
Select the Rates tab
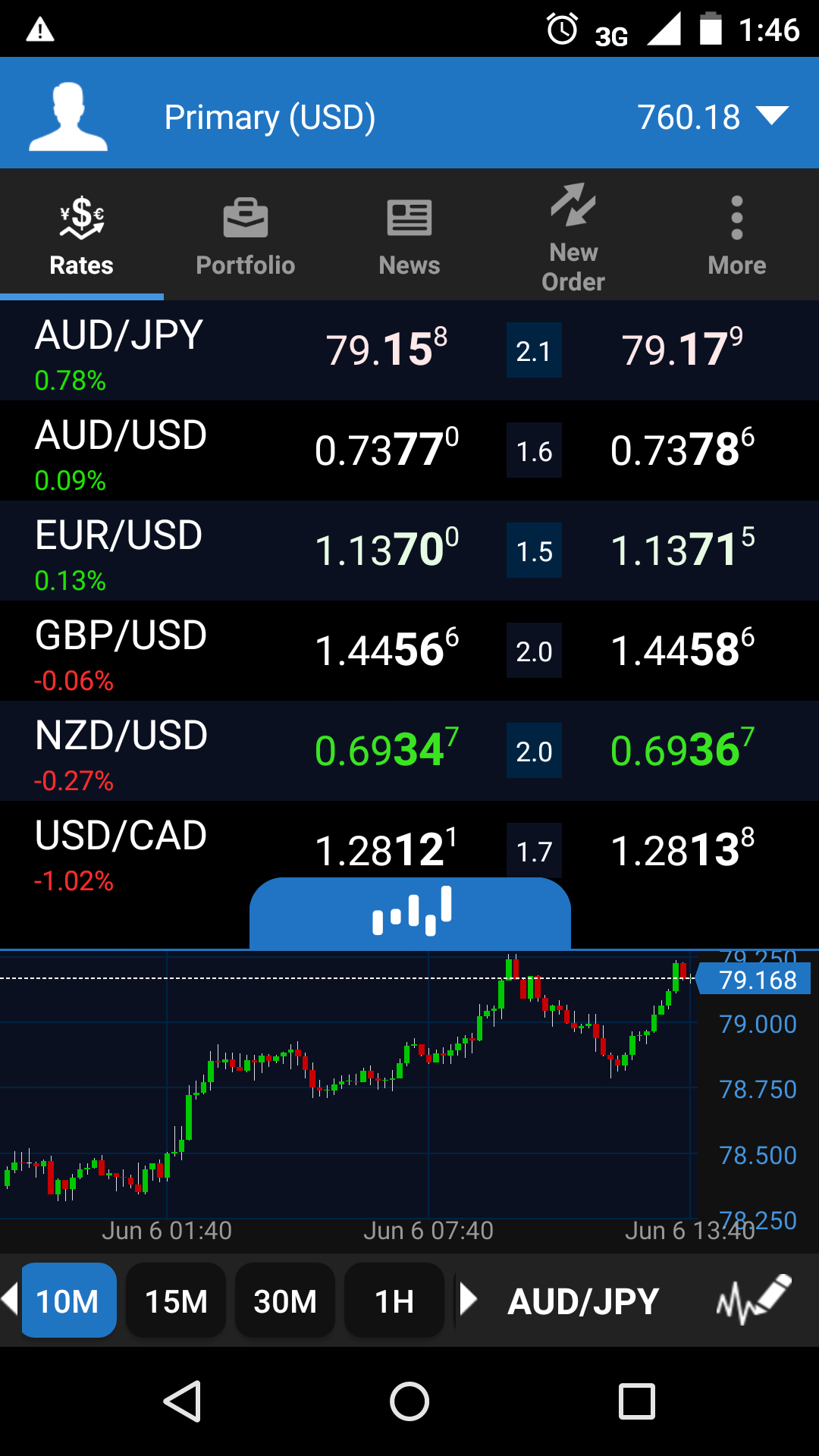81,236
